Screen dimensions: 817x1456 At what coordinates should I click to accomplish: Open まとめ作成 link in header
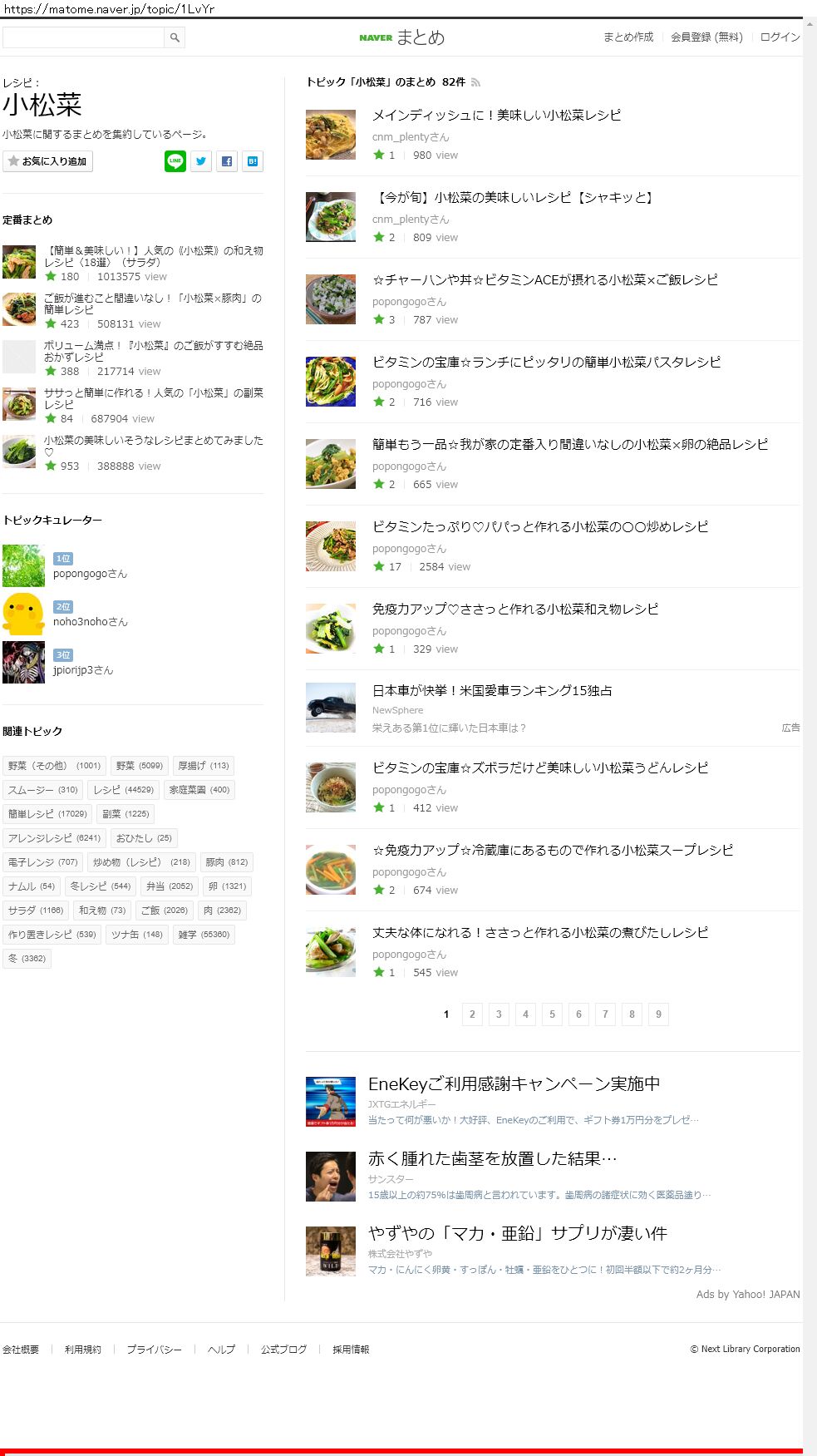click(x=628, y=37)
